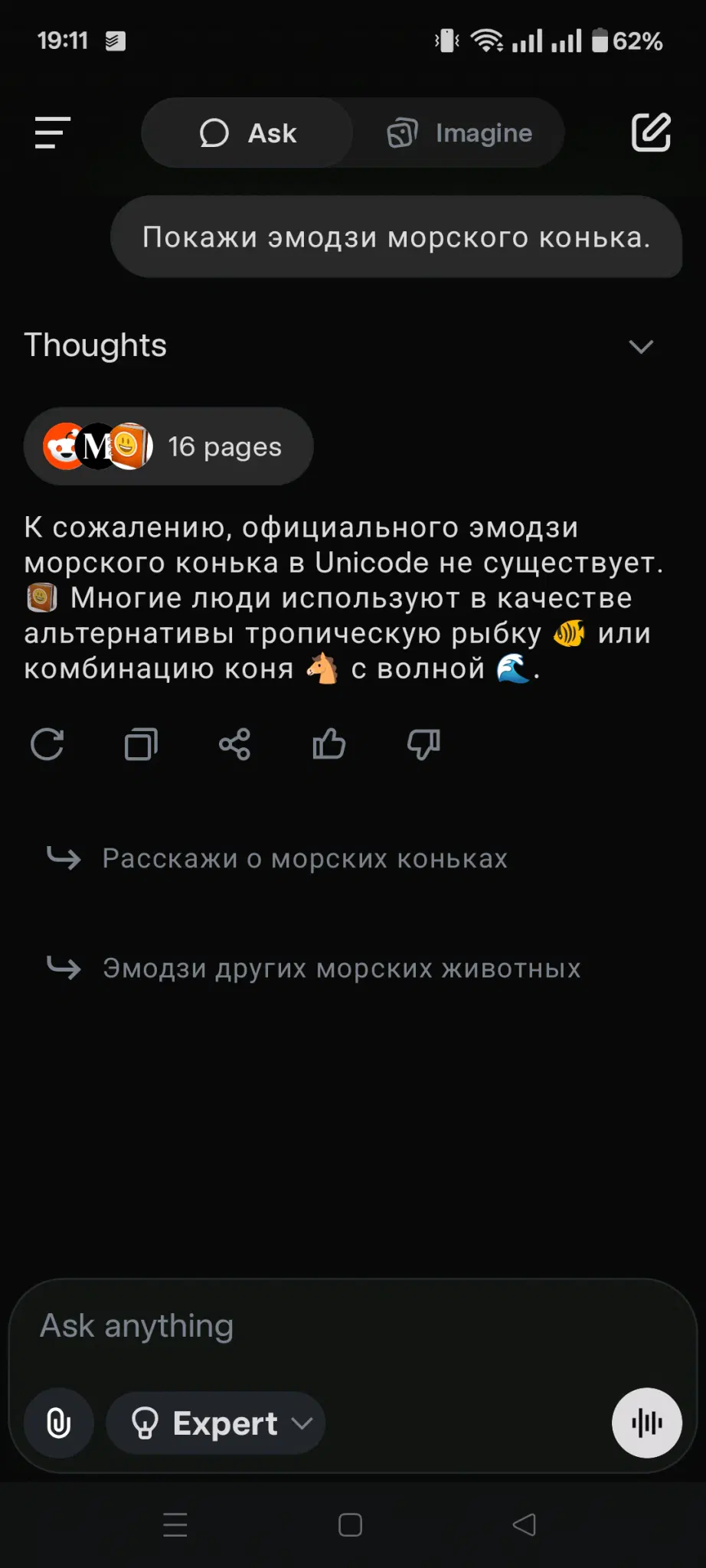Share this response
The width and height of the screenshot is (706, 1568).
point(234,744)
